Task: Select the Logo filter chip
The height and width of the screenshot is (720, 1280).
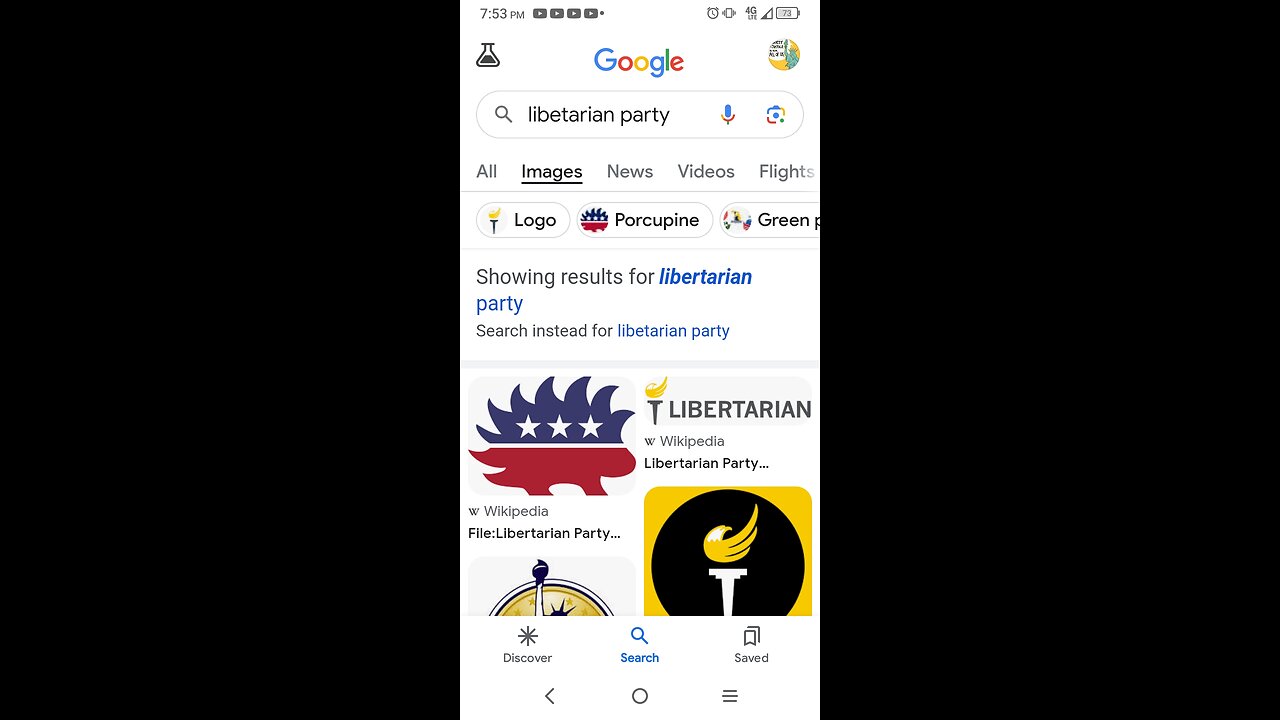Action: click(523, 220)
